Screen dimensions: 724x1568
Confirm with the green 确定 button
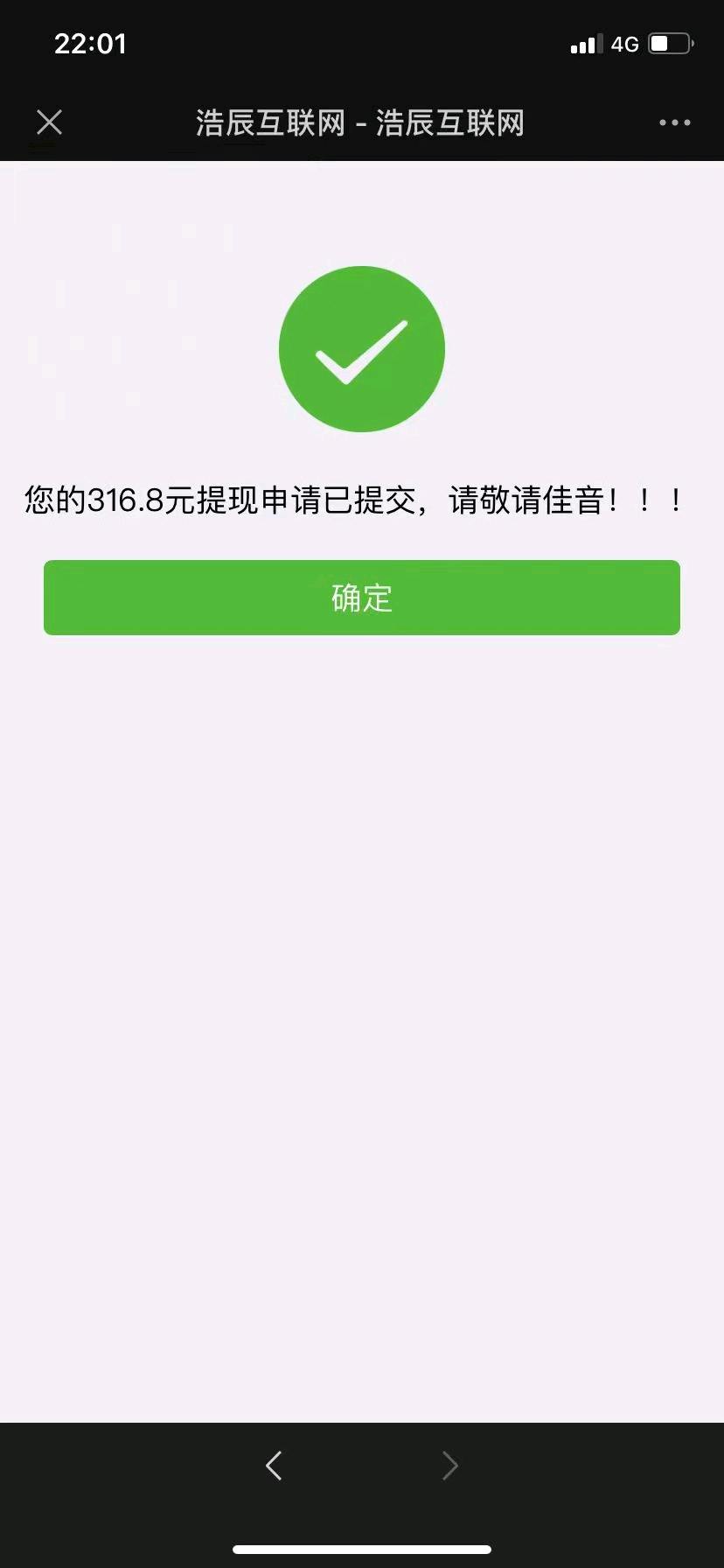[362, 598]
